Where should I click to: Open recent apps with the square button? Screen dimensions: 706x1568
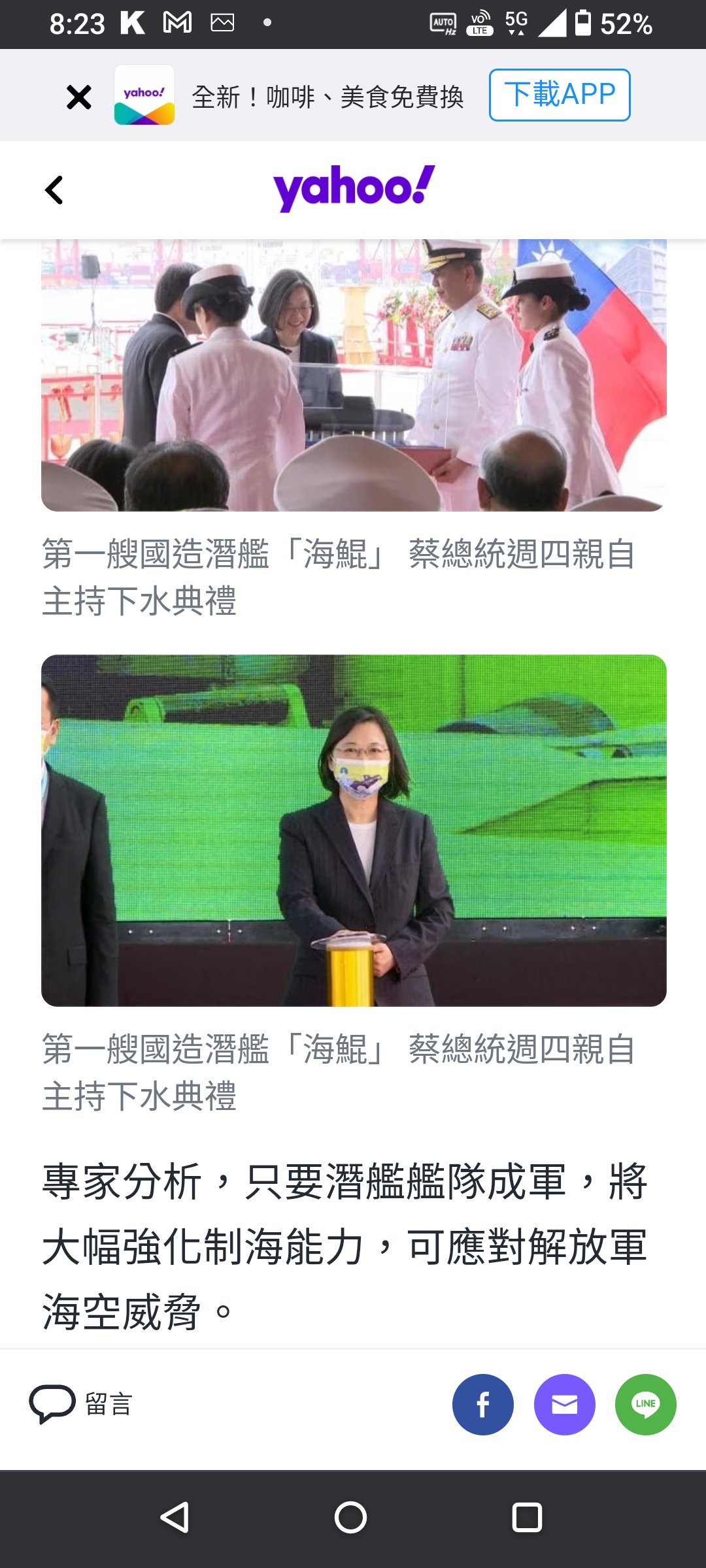pos(527,1517)
